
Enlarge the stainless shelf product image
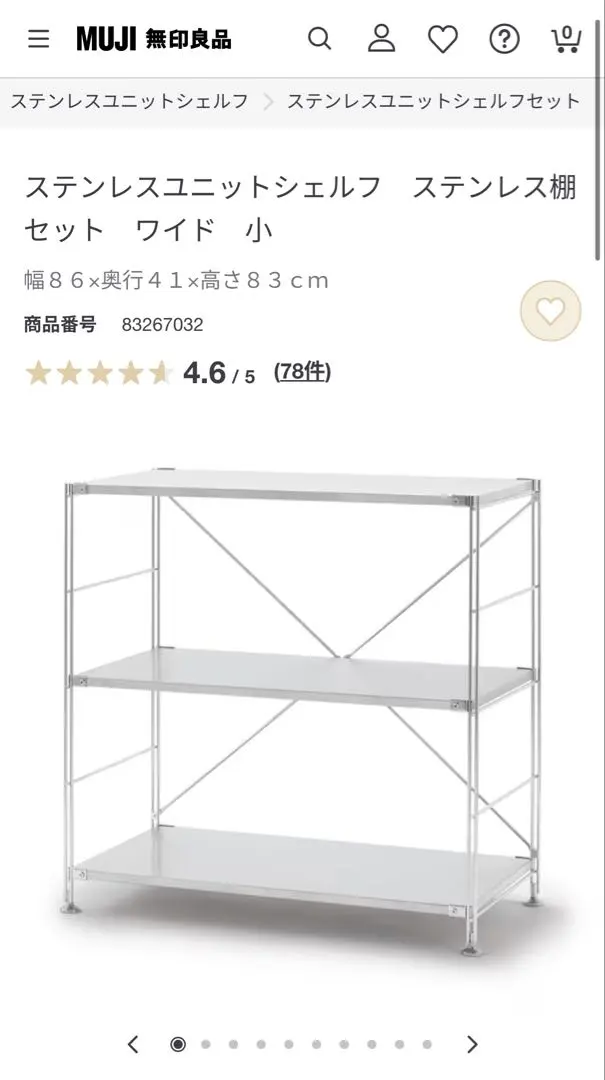tap(302, 700)
